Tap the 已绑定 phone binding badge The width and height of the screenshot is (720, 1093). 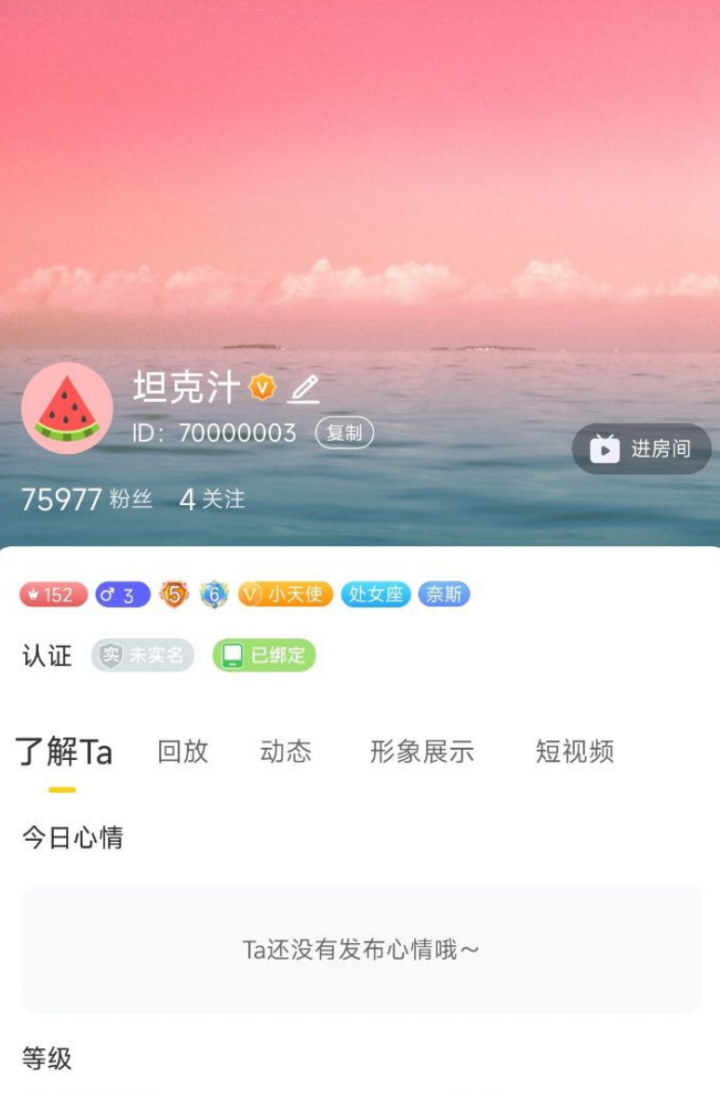264,656
